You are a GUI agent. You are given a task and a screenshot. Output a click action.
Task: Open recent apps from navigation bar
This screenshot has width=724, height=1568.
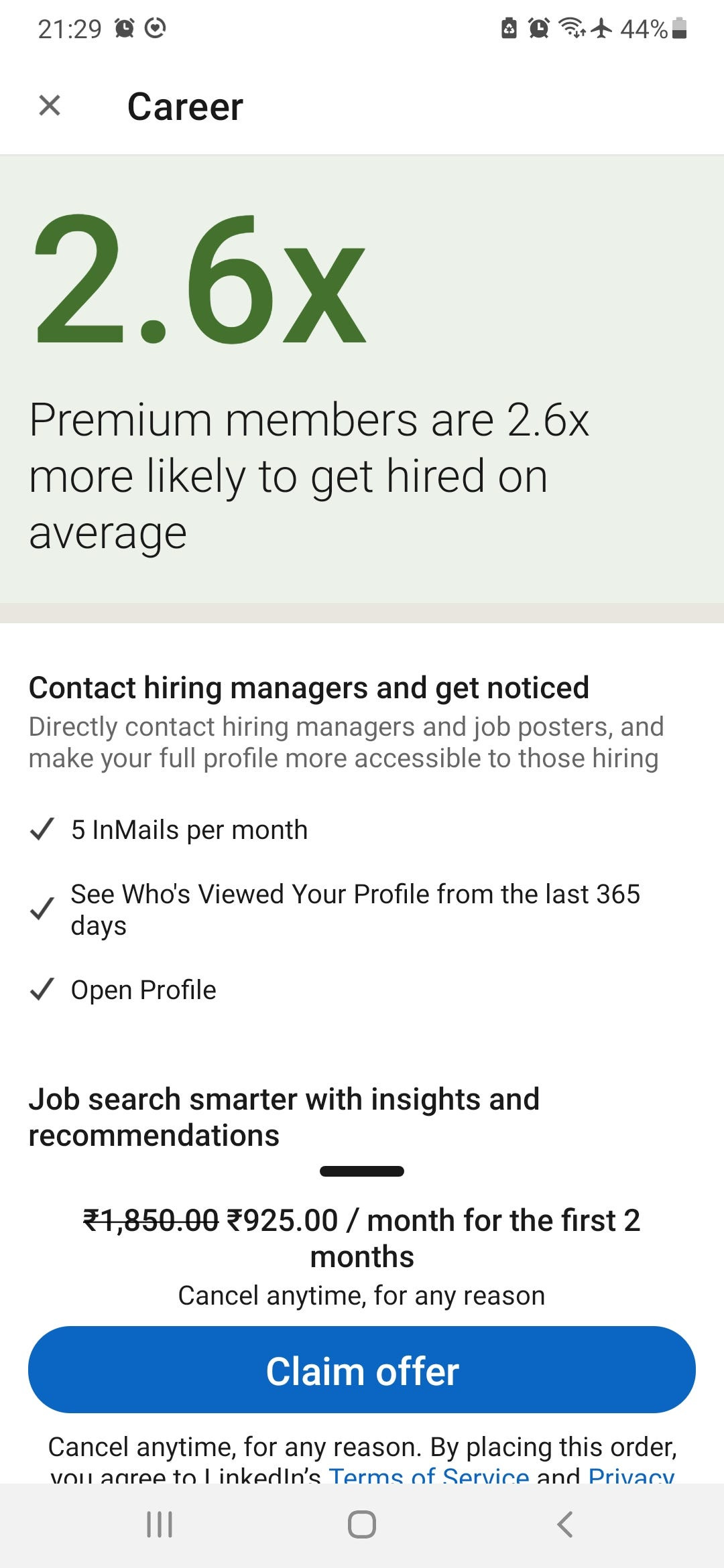click(160, 1524)
